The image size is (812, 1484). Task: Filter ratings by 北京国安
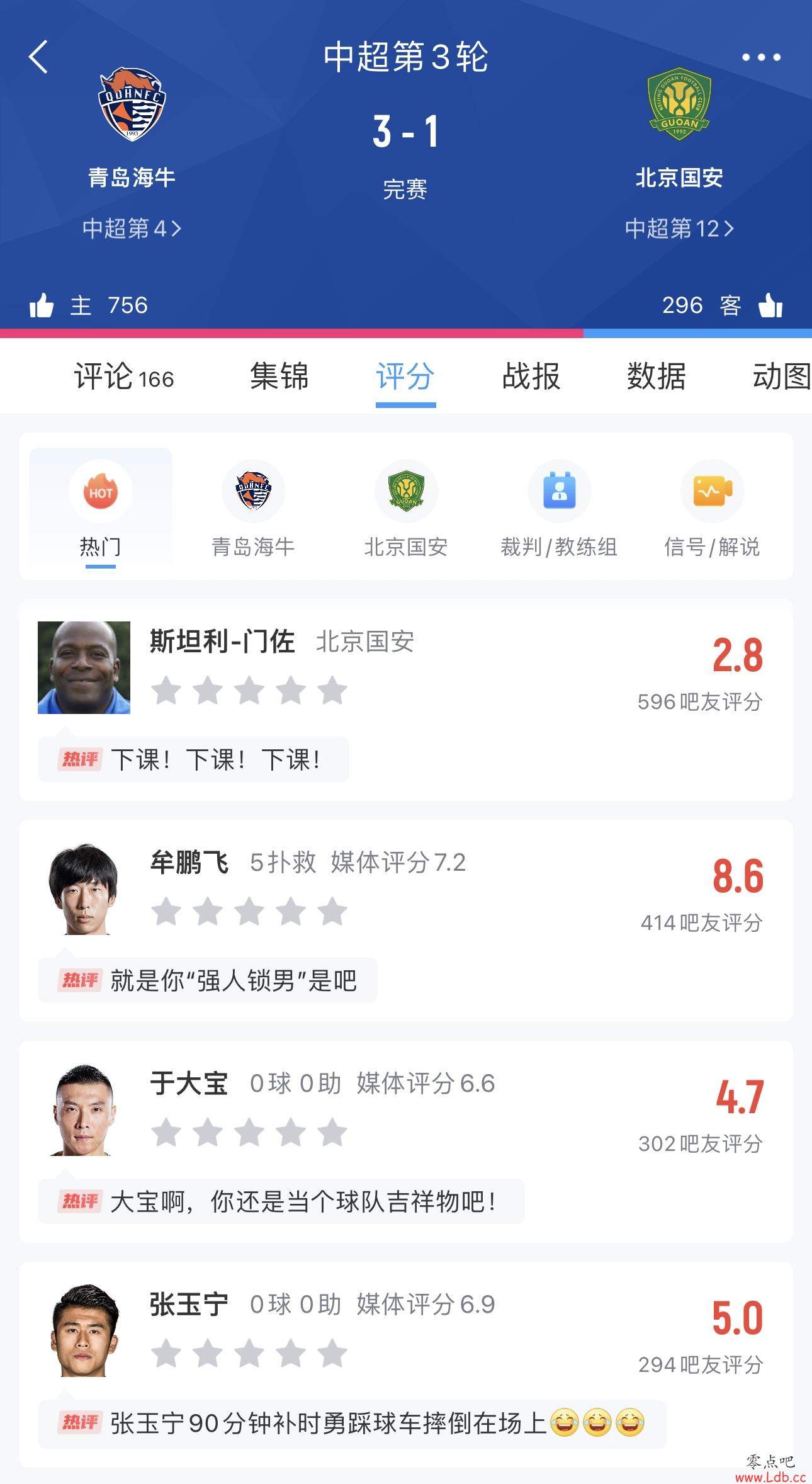point(406,511)
